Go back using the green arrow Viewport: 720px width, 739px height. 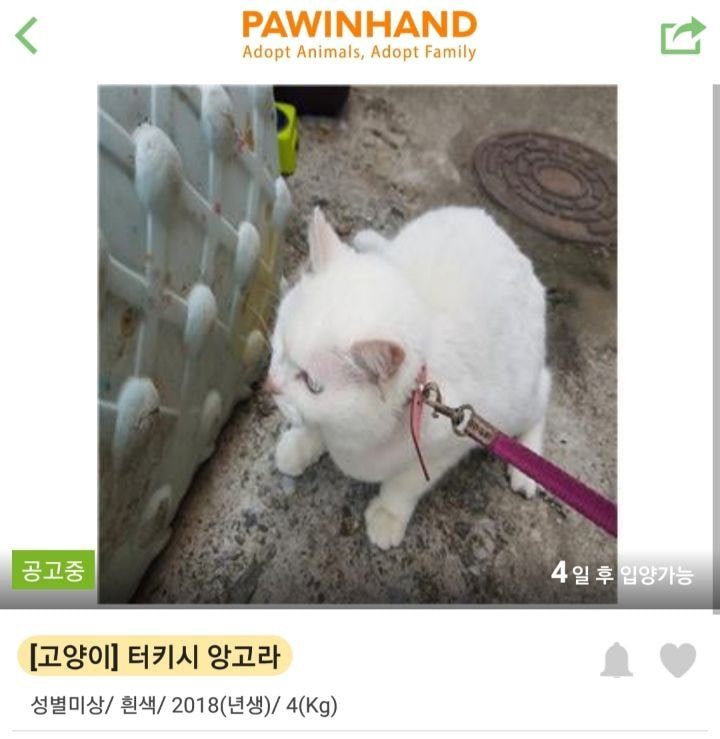pyautogui.click(x=27, y=36)
